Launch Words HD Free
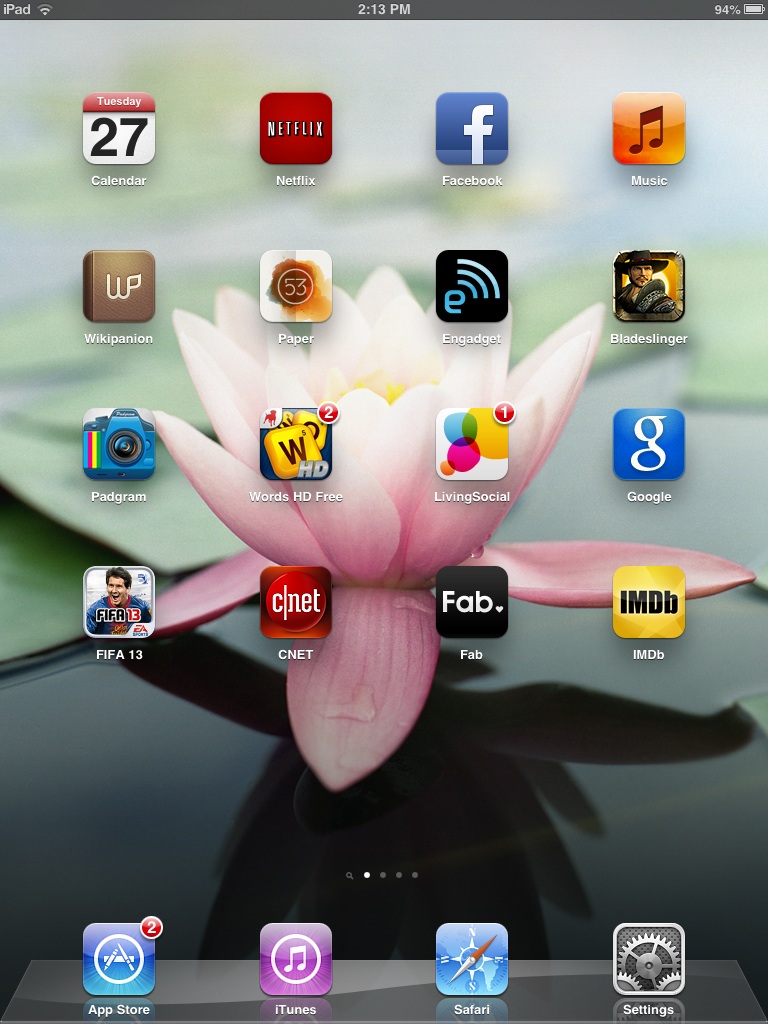 296,445
